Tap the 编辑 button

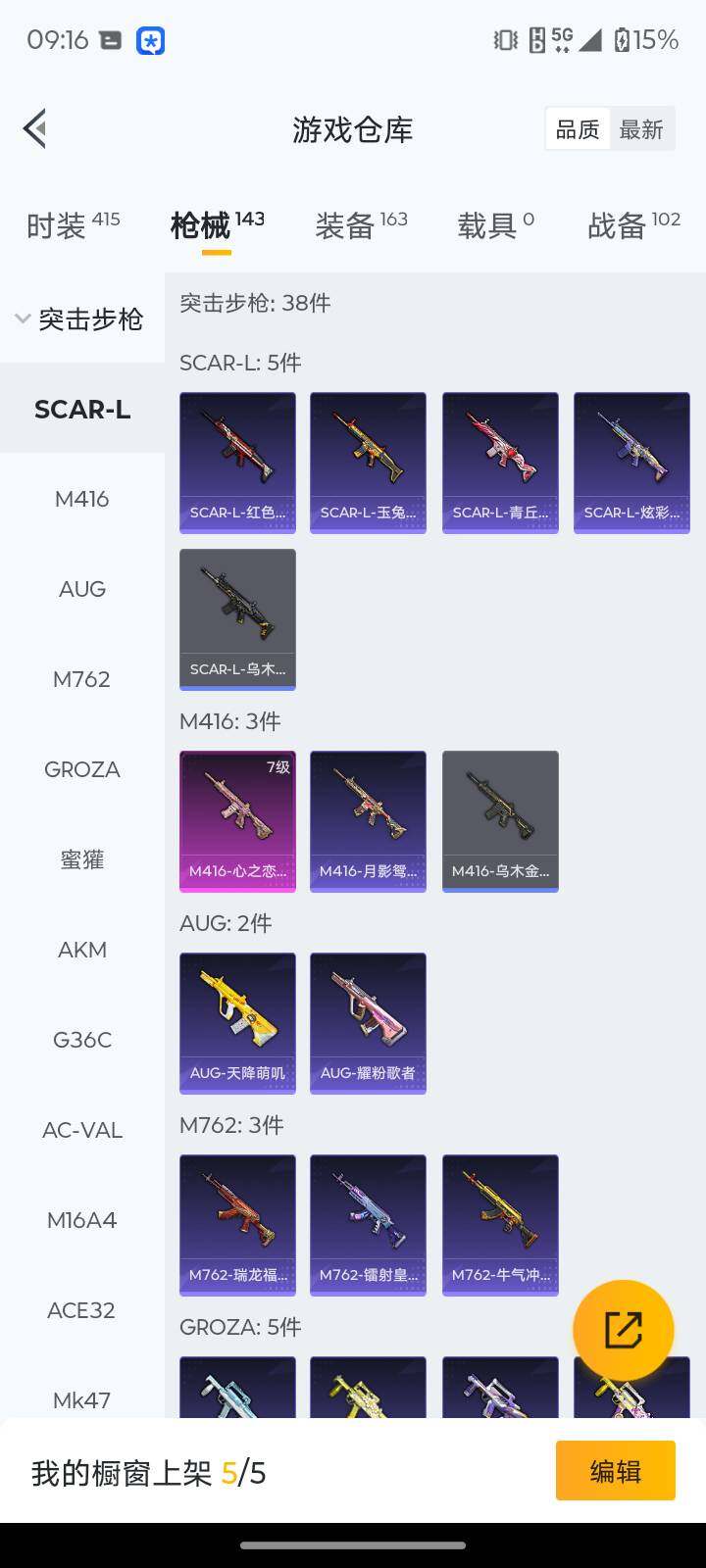(615, 1471)
